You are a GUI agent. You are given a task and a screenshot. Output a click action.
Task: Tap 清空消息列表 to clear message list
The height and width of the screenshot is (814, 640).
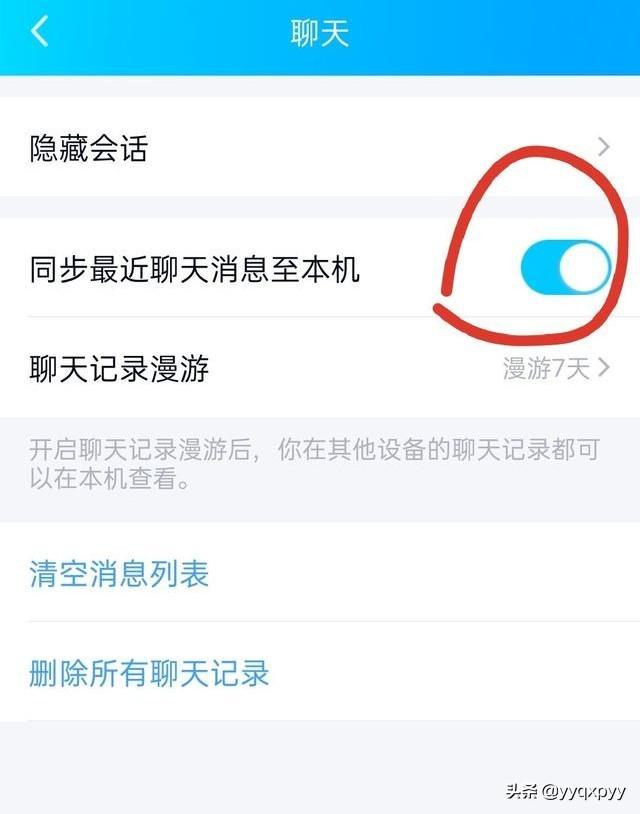(119, 574)
